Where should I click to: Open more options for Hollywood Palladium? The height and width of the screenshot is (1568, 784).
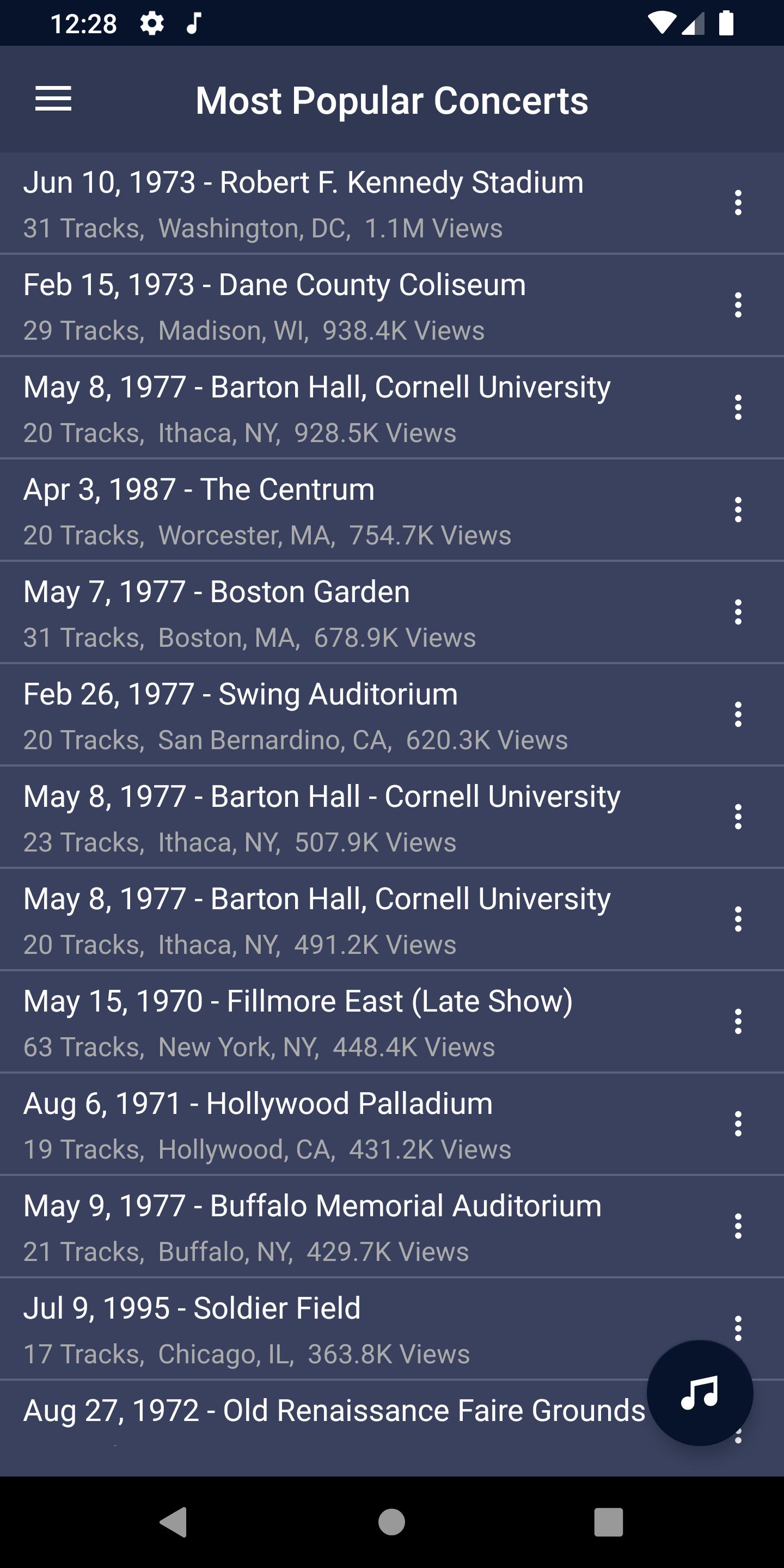(738, 1123)
